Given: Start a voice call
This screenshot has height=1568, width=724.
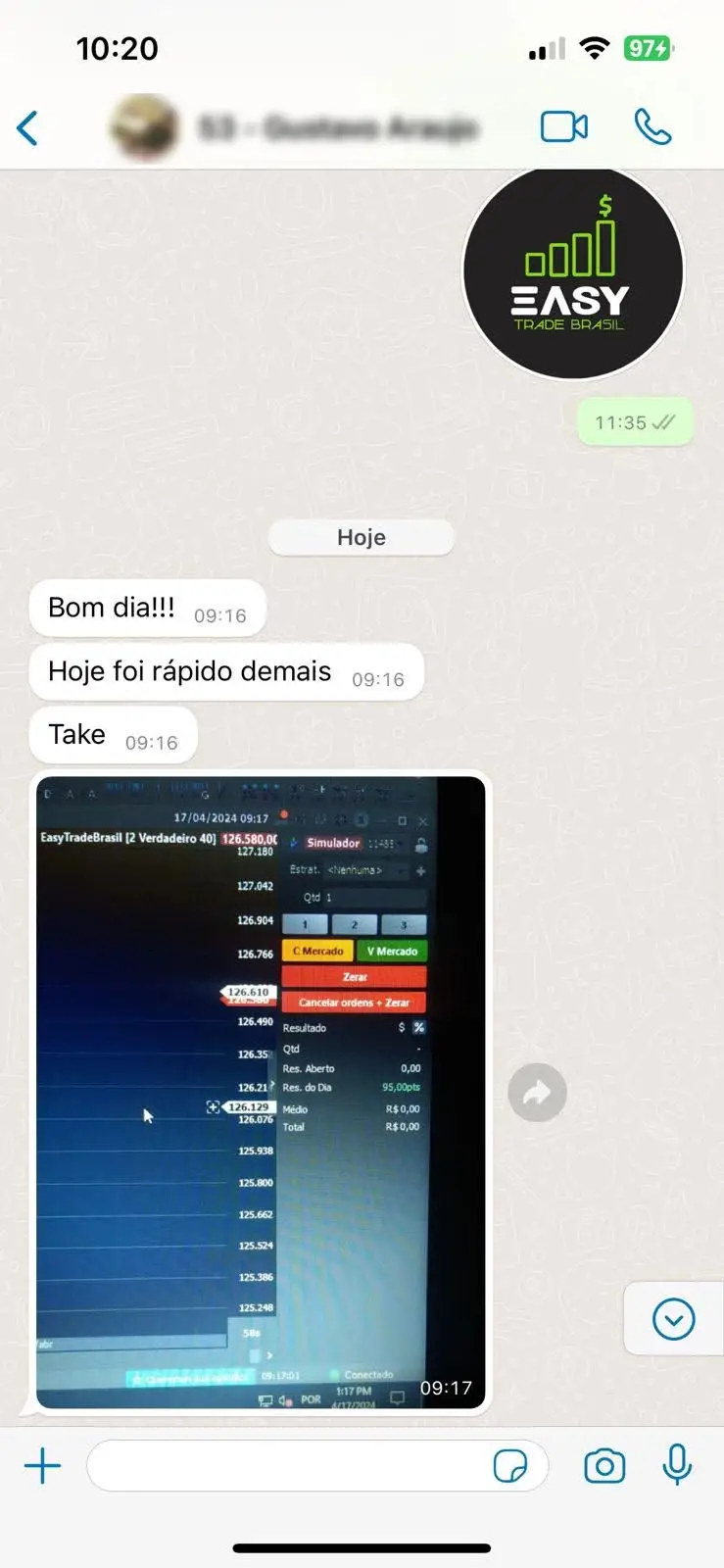Looking at the screenshot, I should [x=652, y=127].
